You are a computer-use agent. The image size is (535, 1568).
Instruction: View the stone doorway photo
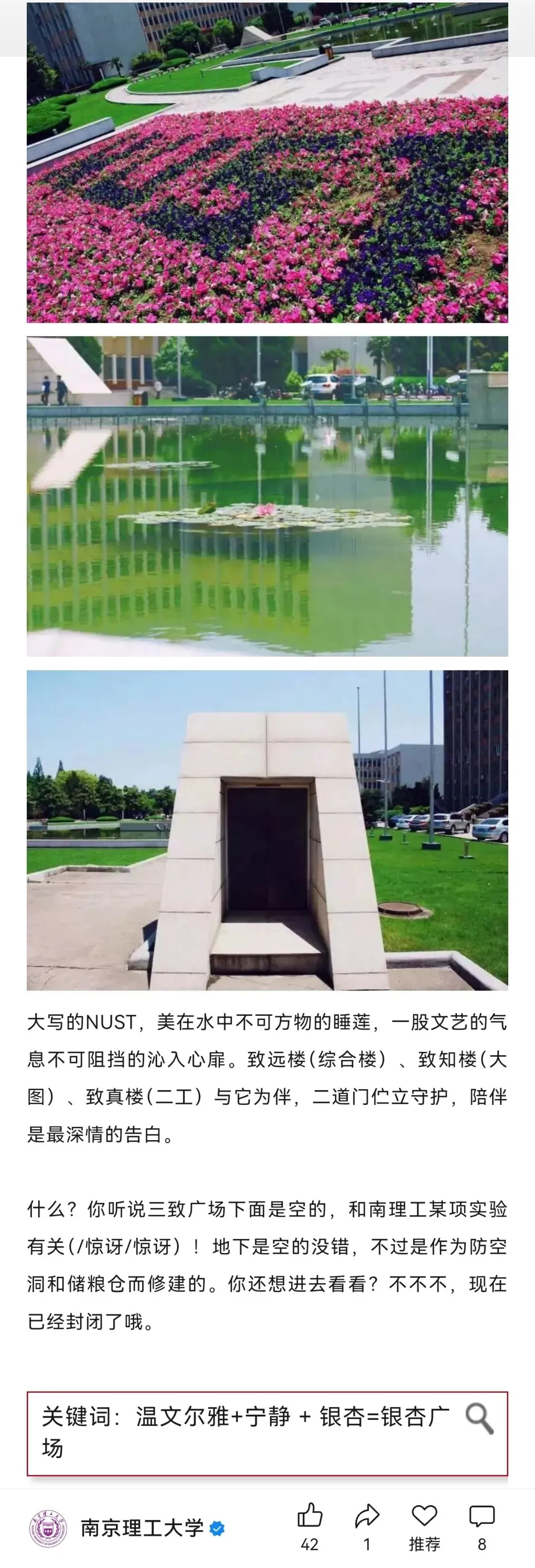pyautogui.click(x=267, y=830)
